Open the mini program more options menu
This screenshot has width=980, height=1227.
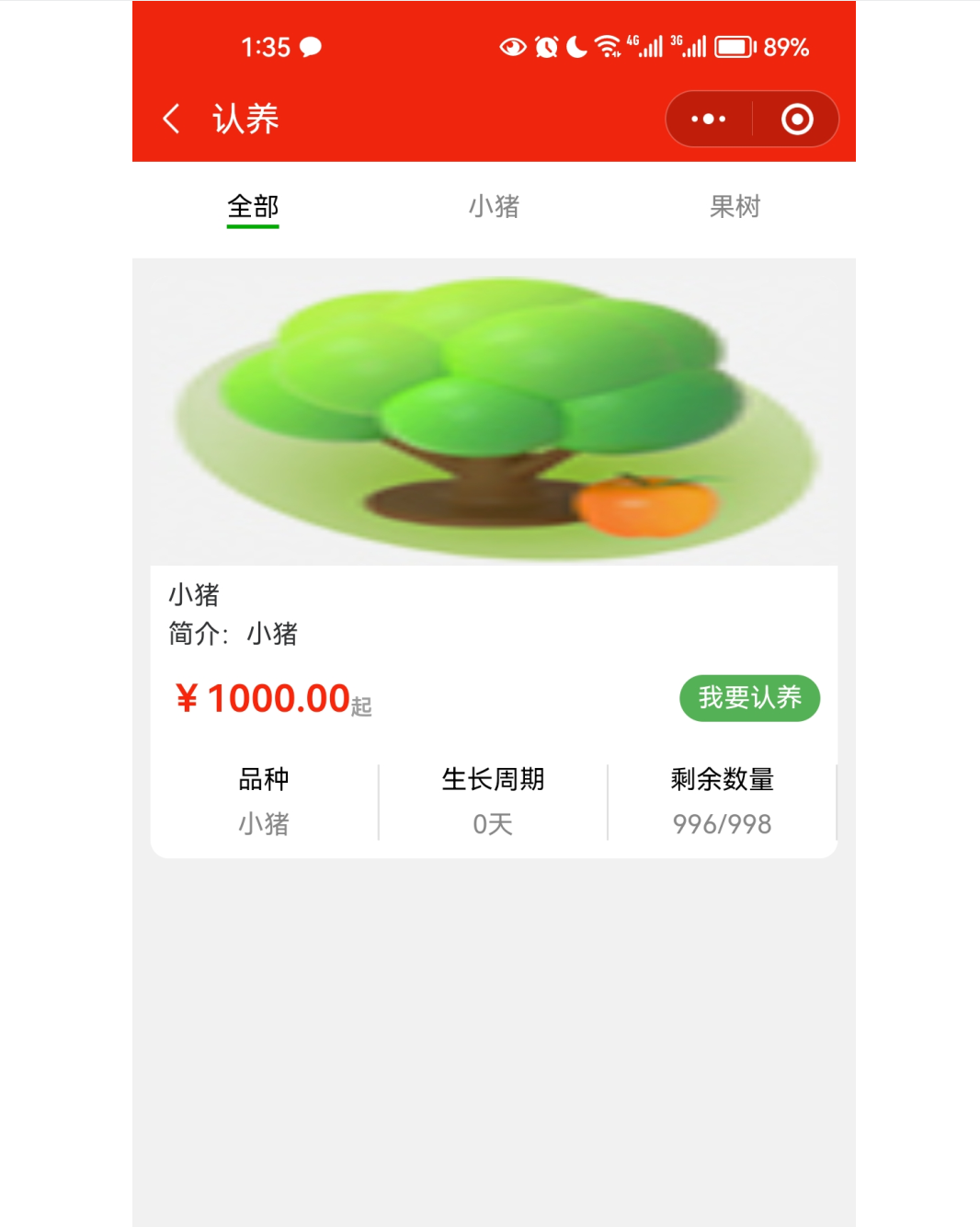(x=709, y=120)
